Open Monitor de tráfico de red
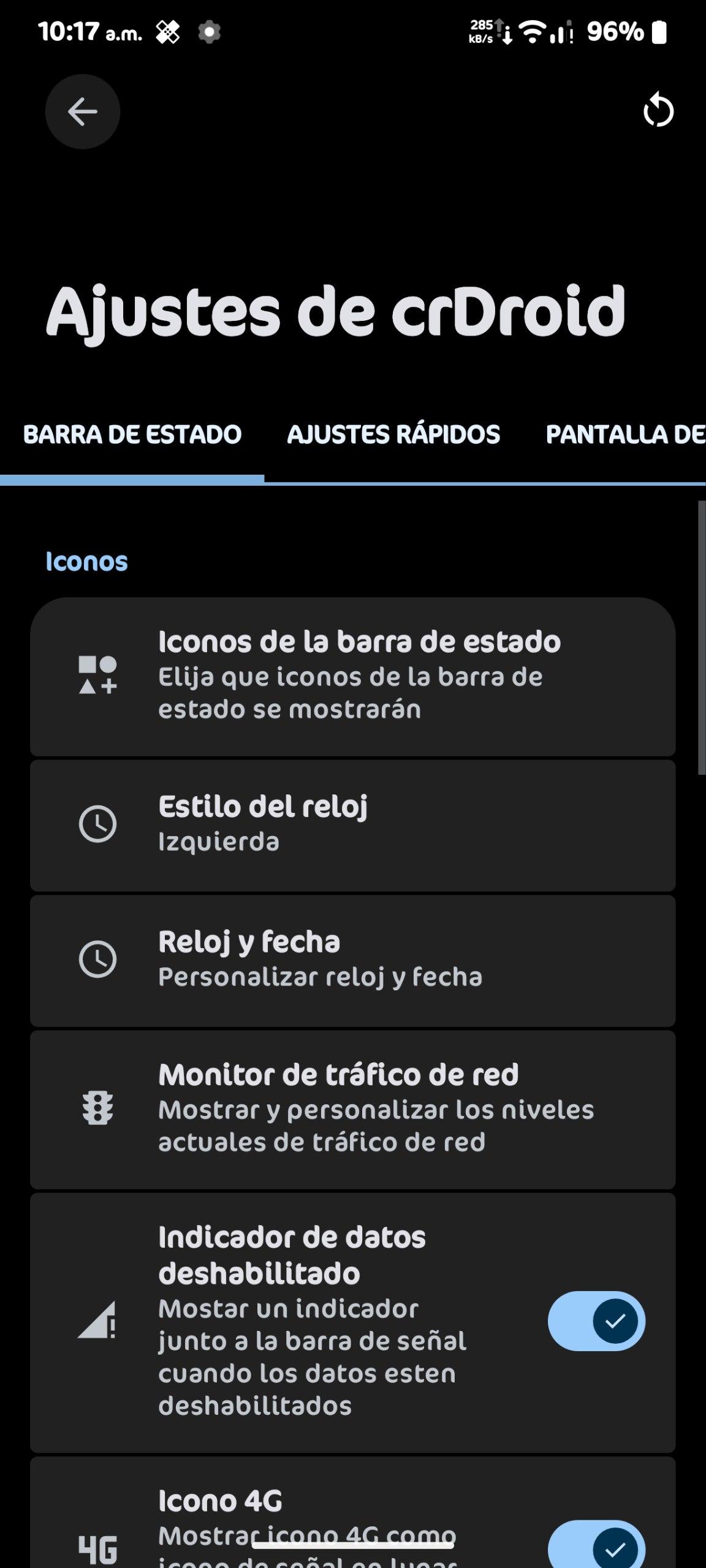 (352, 1109)
